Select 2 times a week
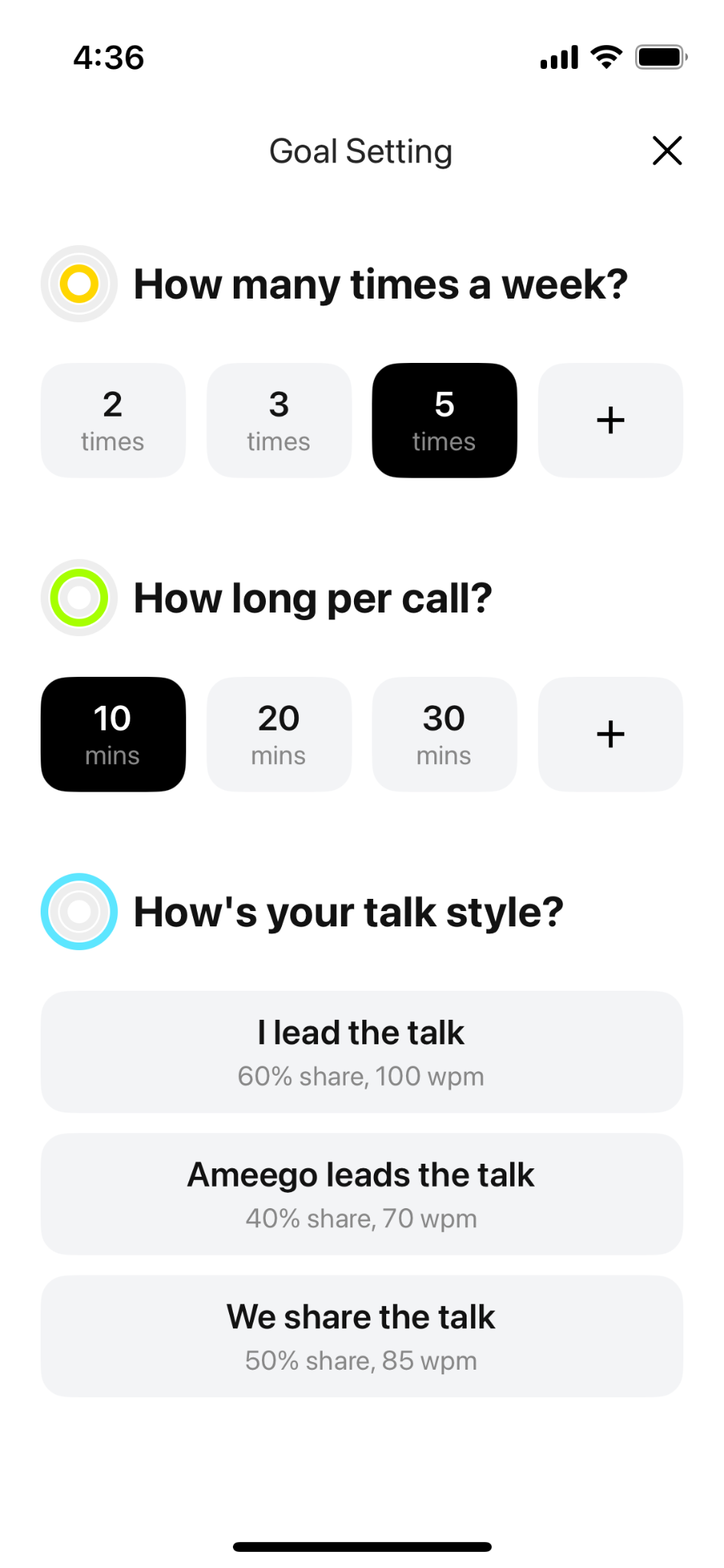 [x=113, y=420]
